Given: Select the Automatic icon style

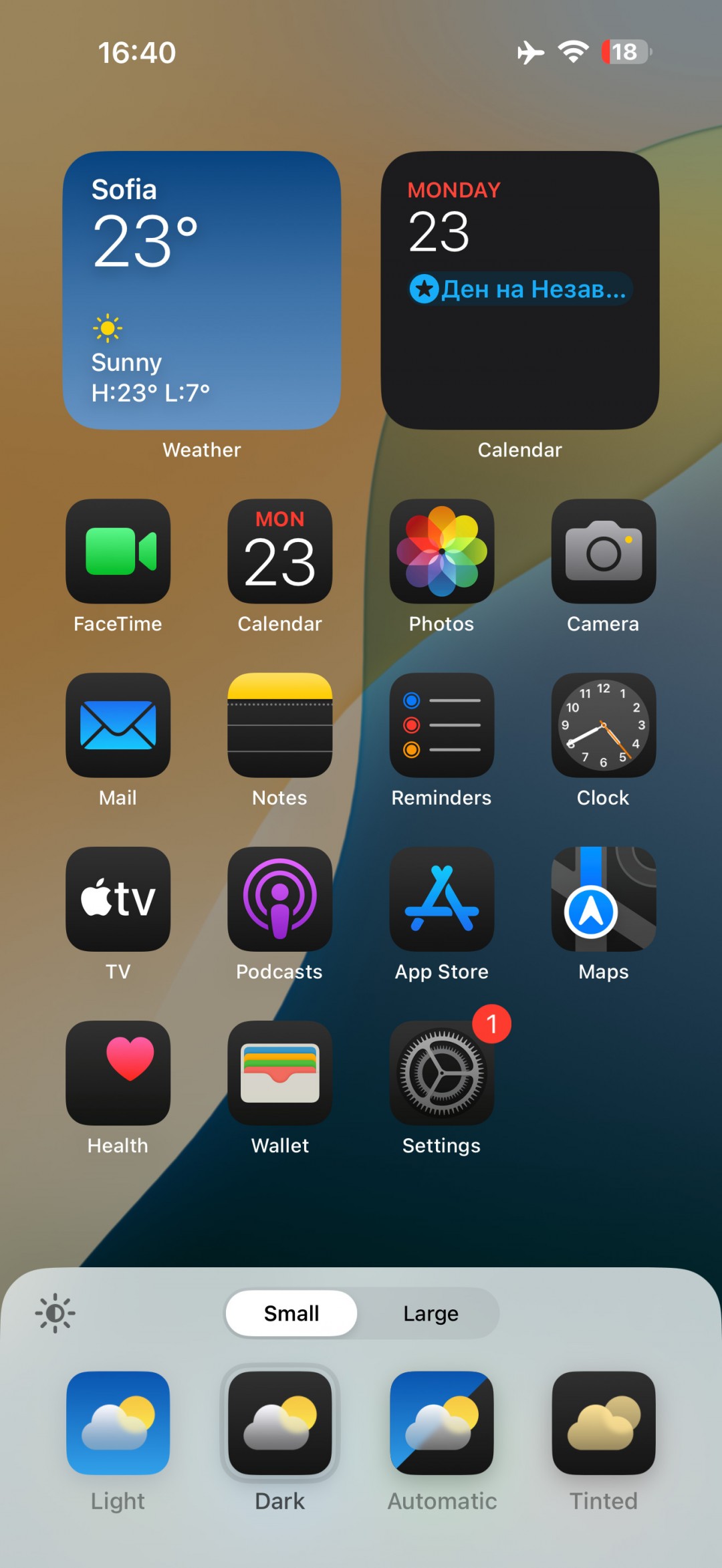Looking at the screenshot, I should coord(441,1423).
